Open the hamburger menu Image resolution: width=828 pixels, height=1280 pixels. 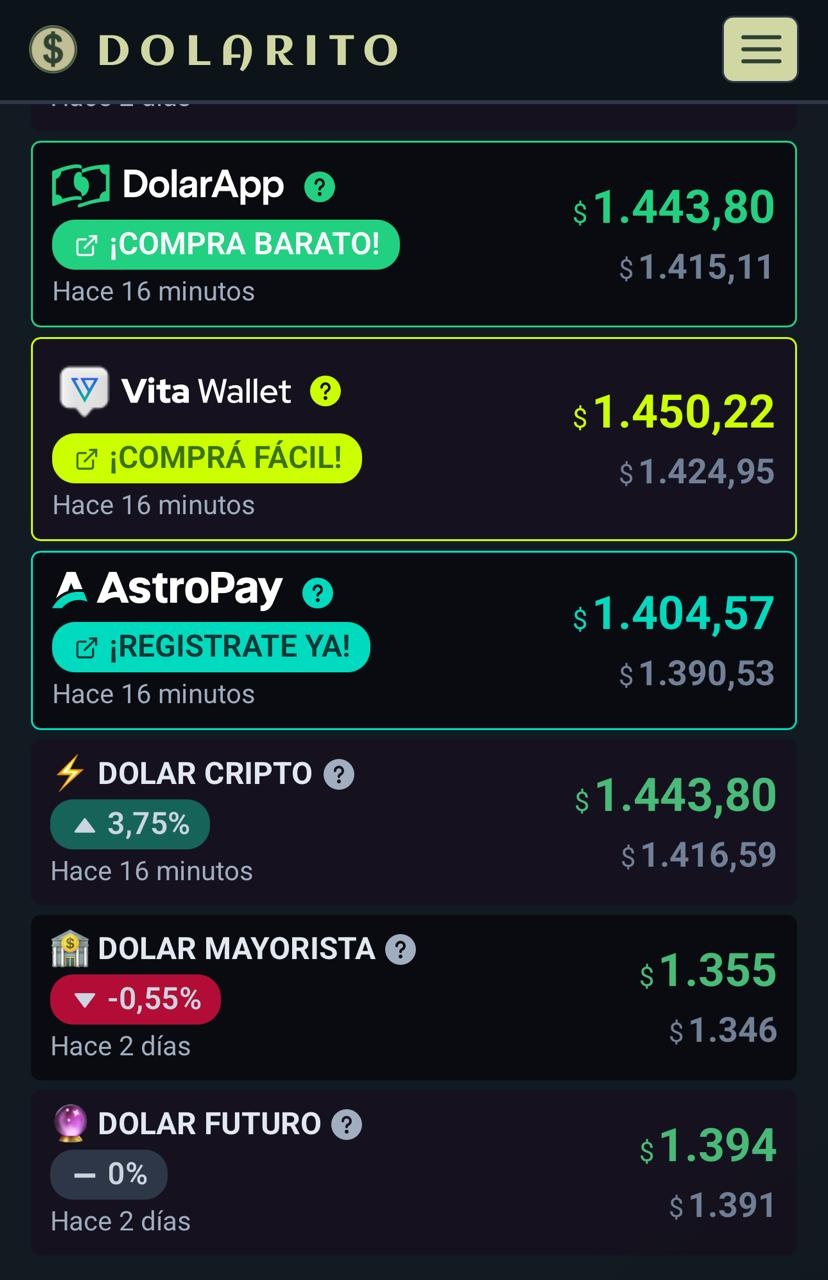pyautogui.click(x=760, y=49)
